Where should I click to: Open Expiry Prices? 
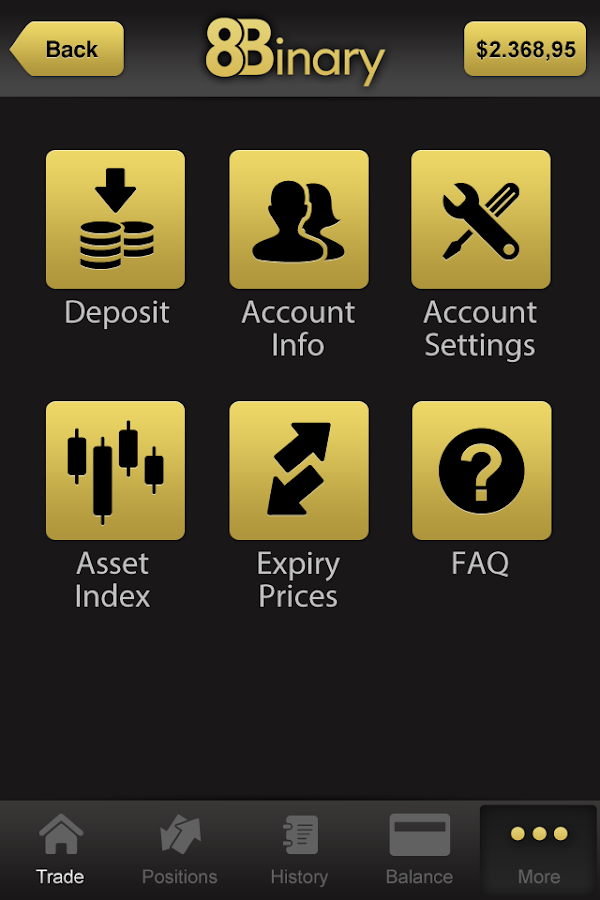[299, 471]
